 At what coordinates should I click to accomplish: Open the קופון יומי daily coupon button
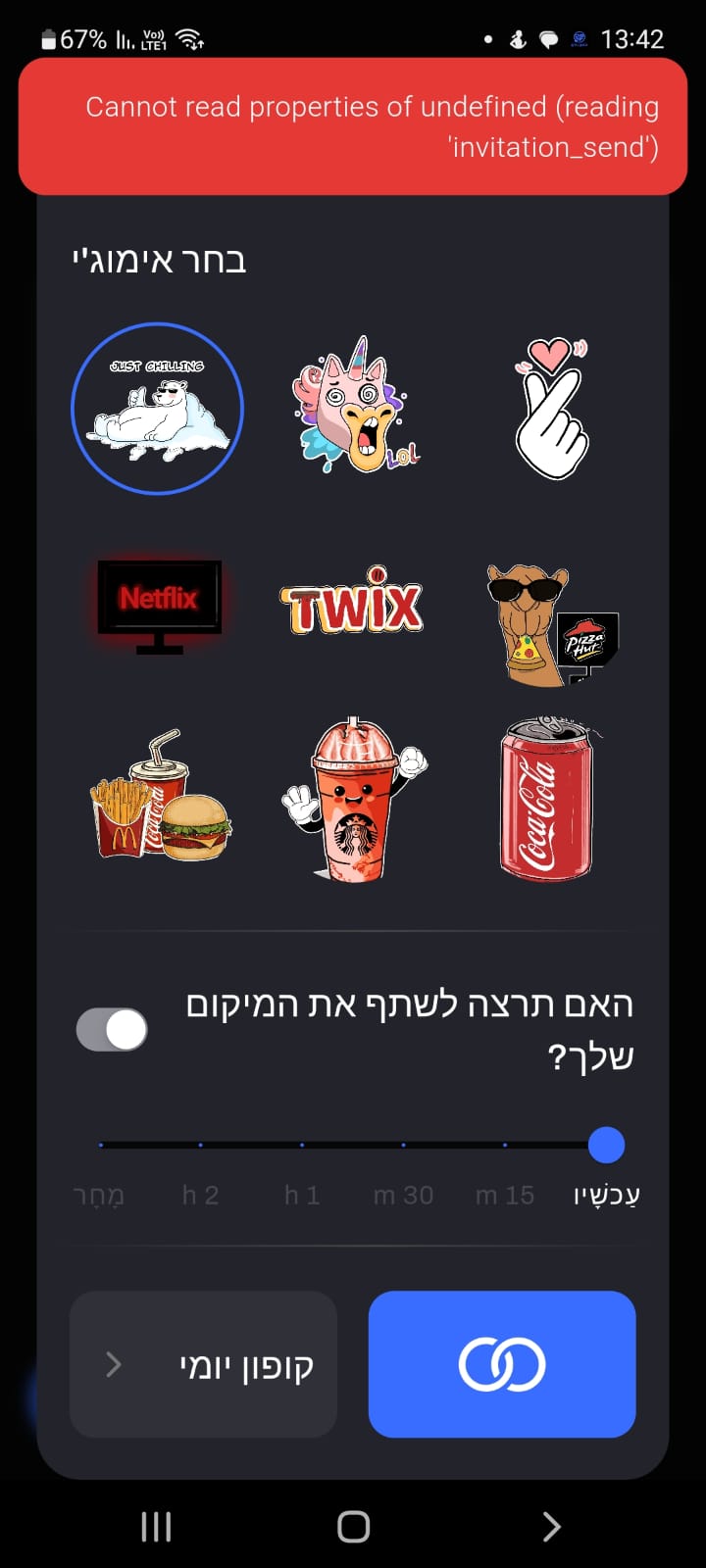tap(203, 1364)
